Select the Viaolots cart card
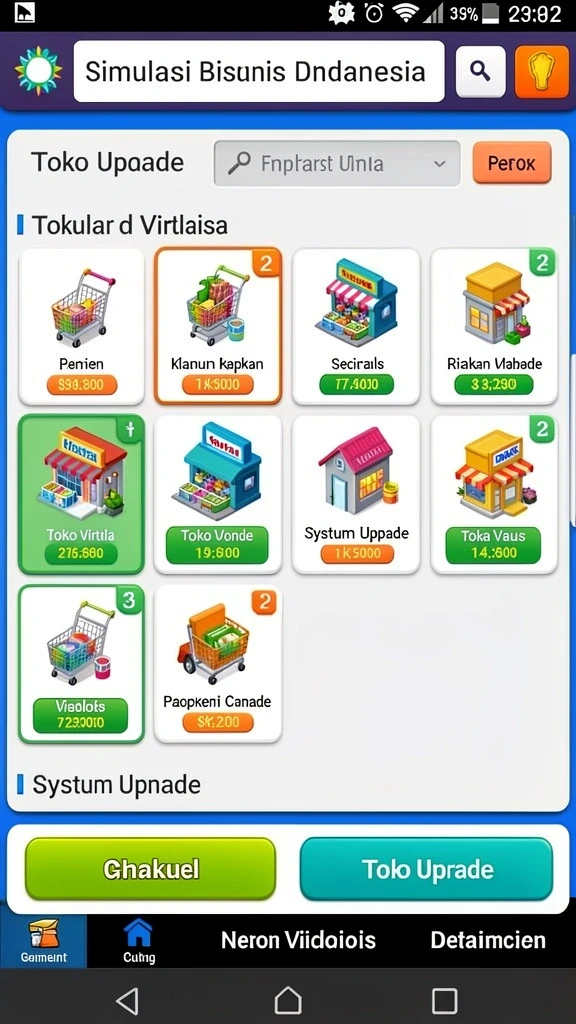 click(82, 664)
